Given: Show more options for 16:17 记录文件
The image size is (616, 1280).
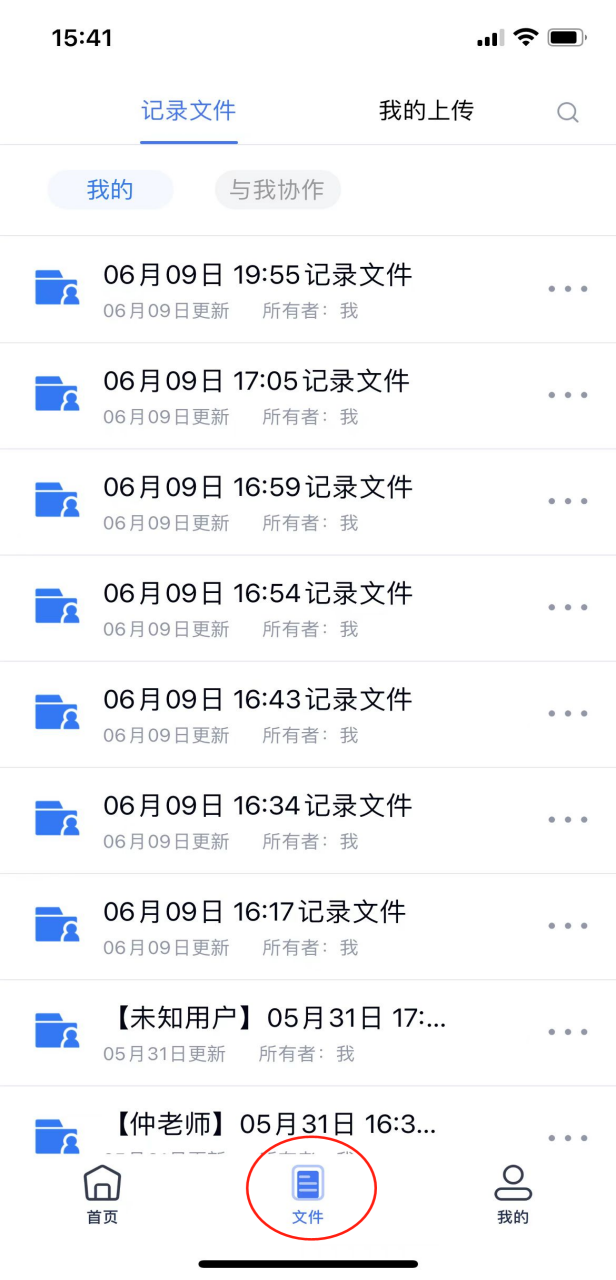Looking at the screenshot, I should point(568,925).
